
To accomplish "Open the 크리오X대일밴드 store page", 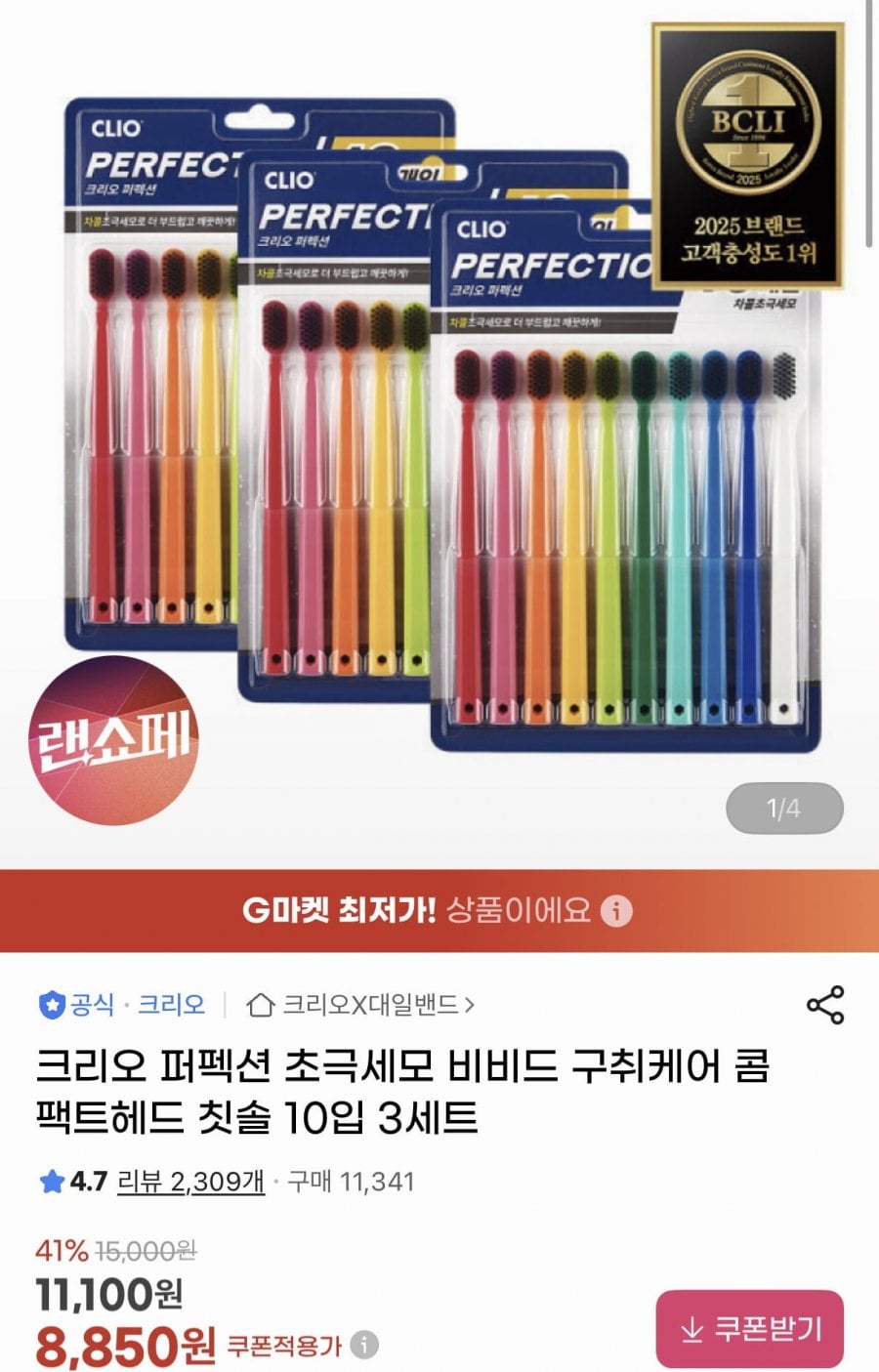I will [x=361, y=1005].
